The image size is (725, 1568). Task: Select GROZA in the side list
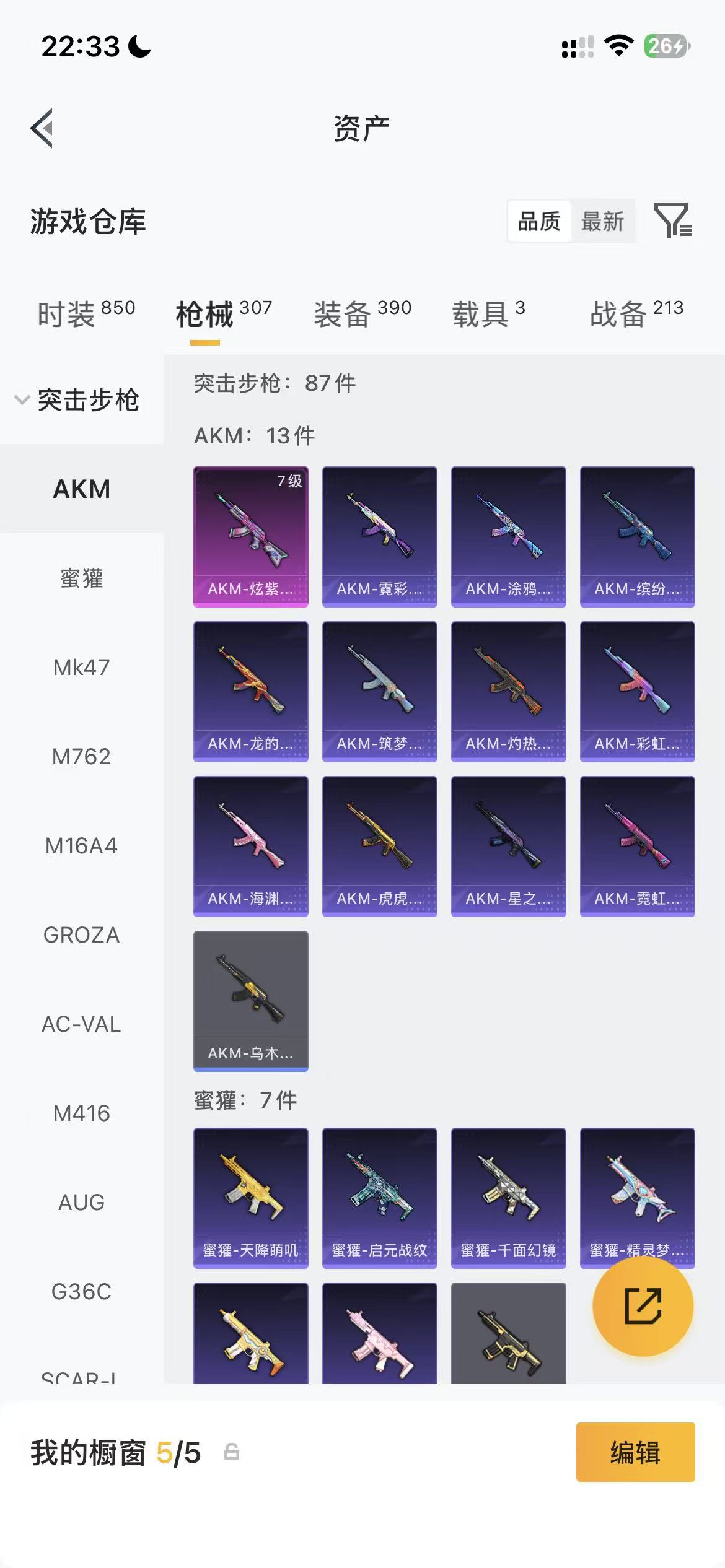pos(82,935)
